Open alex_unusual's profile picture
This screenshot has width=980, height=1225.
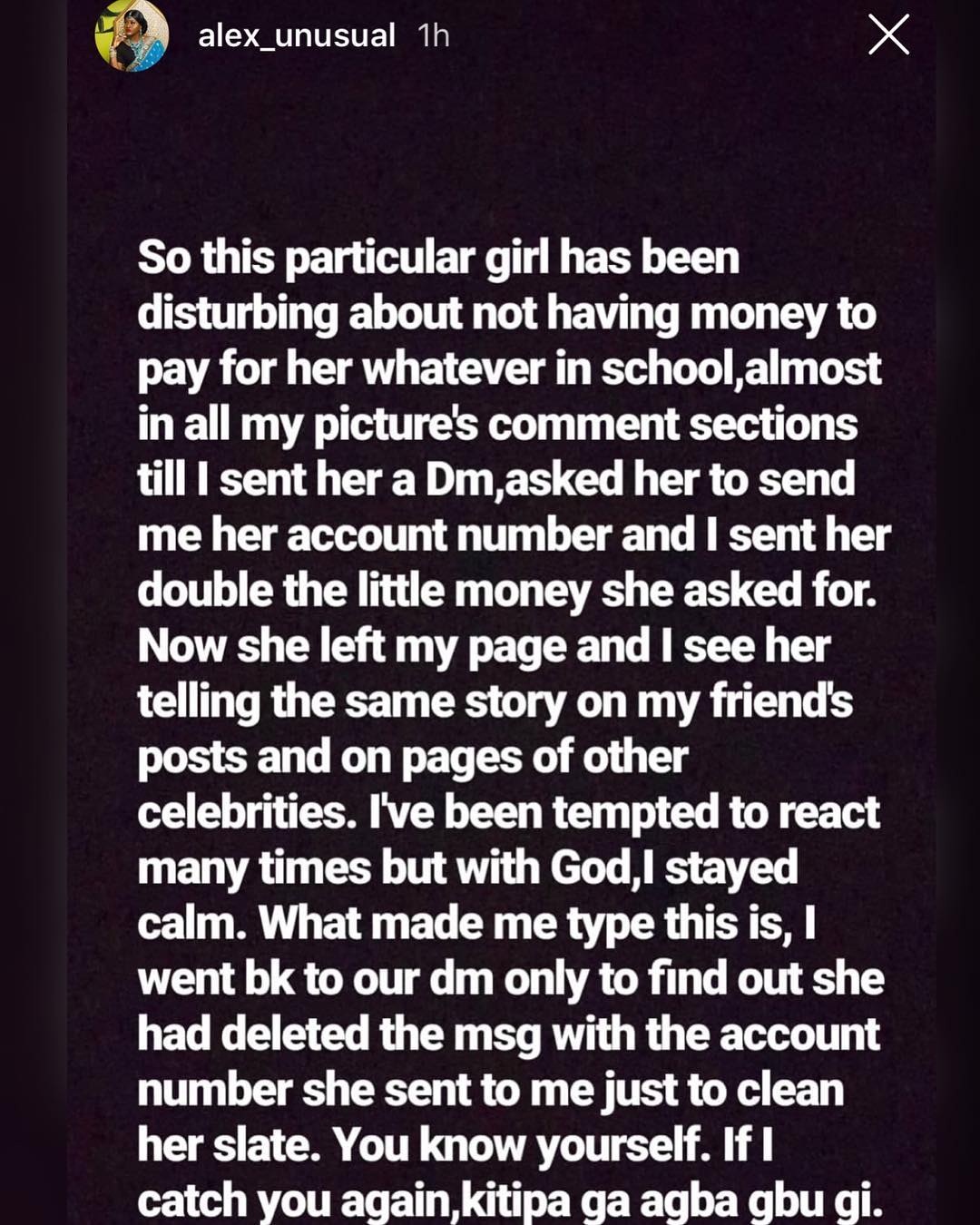click(x=132, y=36)
